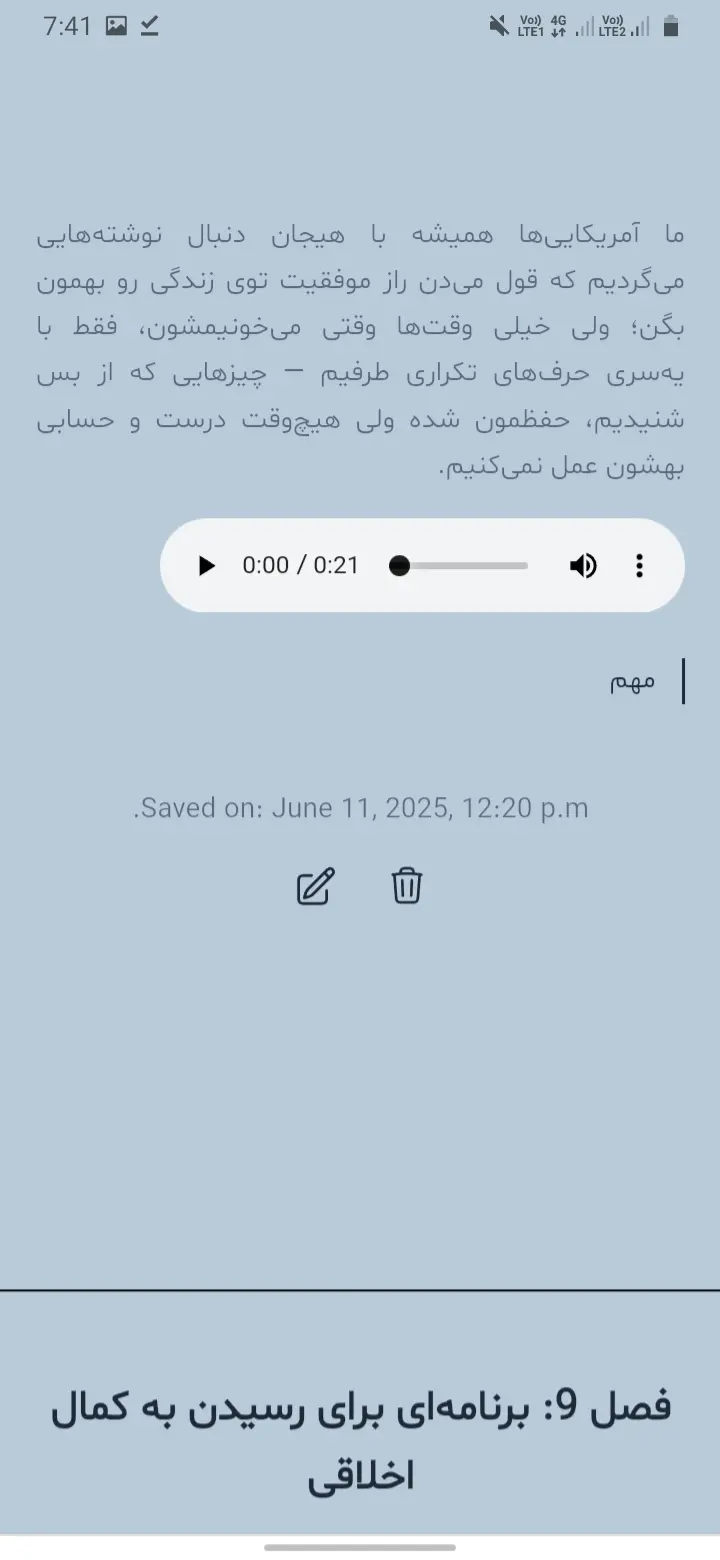Viewport: 720px width, 1560px height.
Task: Play the 0:21 audio clip
Action: pyautogui.click(x=207, y=566)
